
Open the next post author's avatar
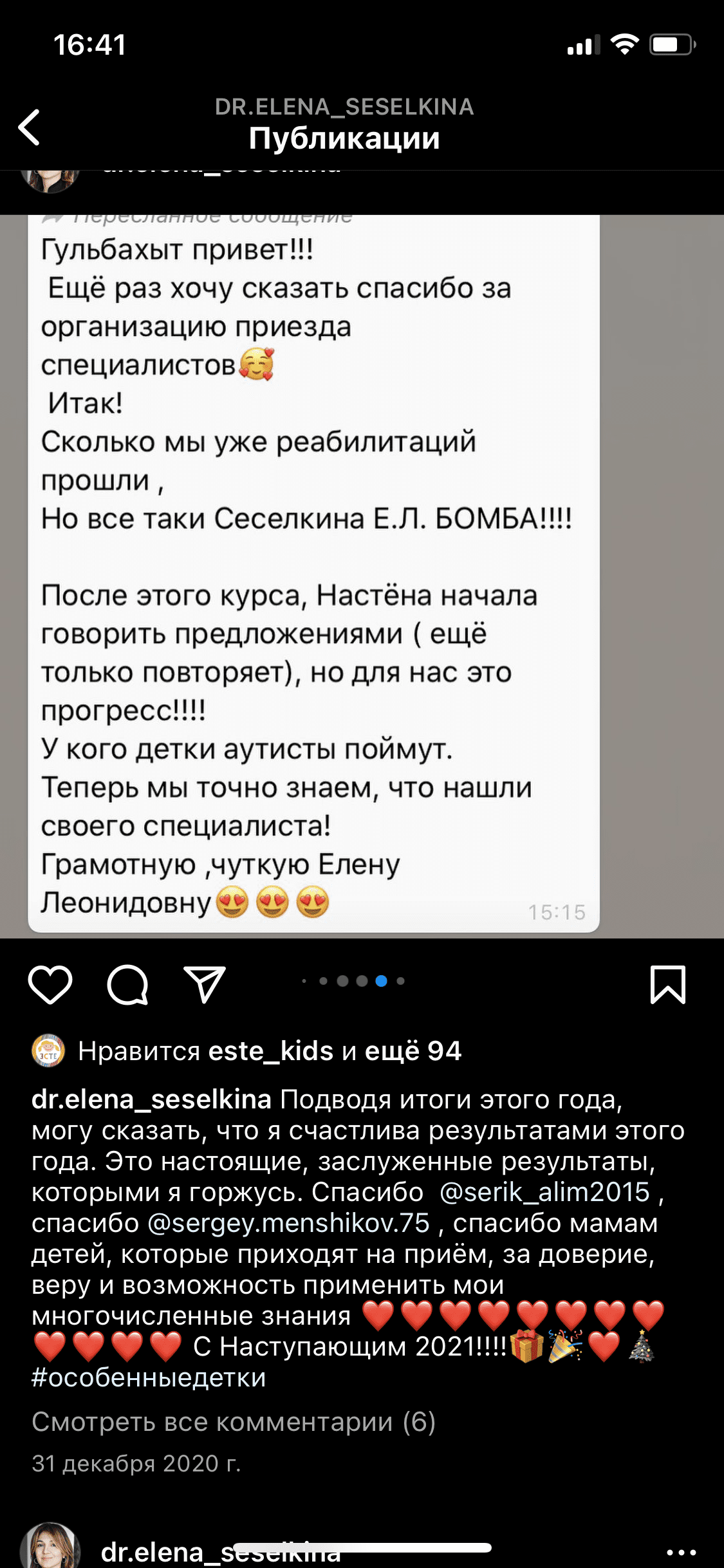click(50, 1548)
